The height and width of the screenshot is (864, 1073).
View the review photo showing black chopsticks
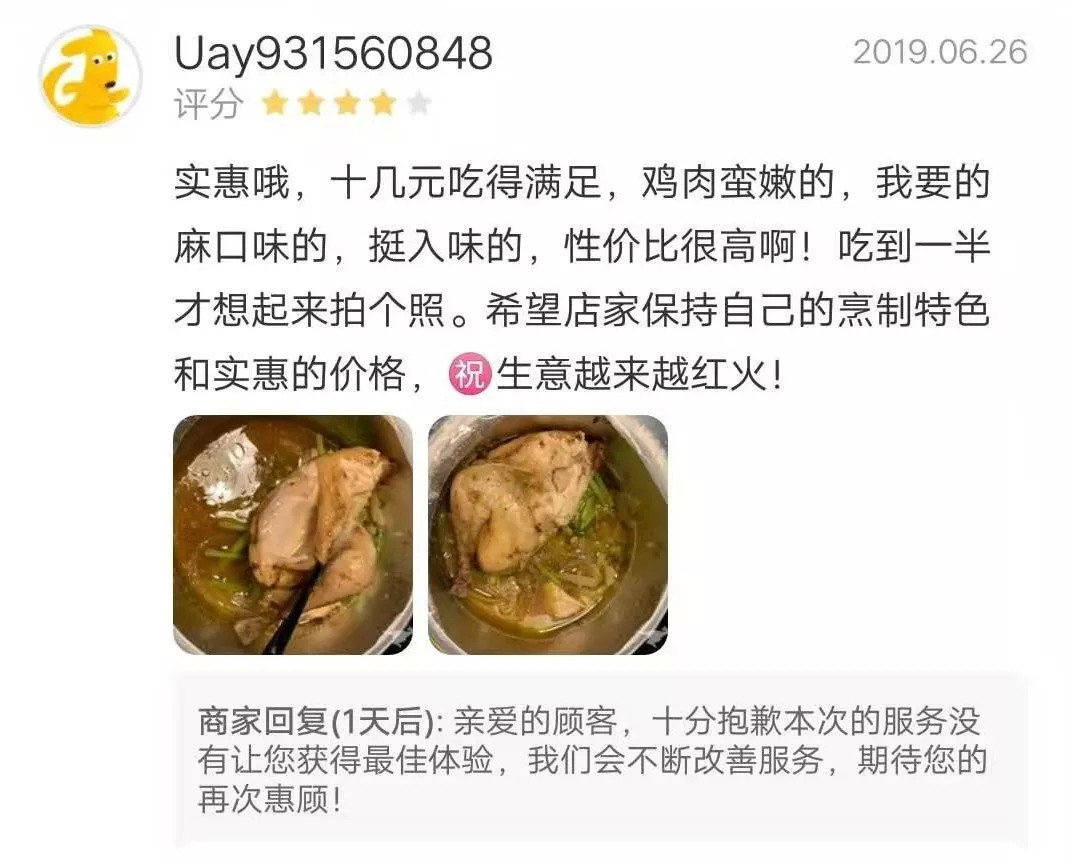[292, 535]
